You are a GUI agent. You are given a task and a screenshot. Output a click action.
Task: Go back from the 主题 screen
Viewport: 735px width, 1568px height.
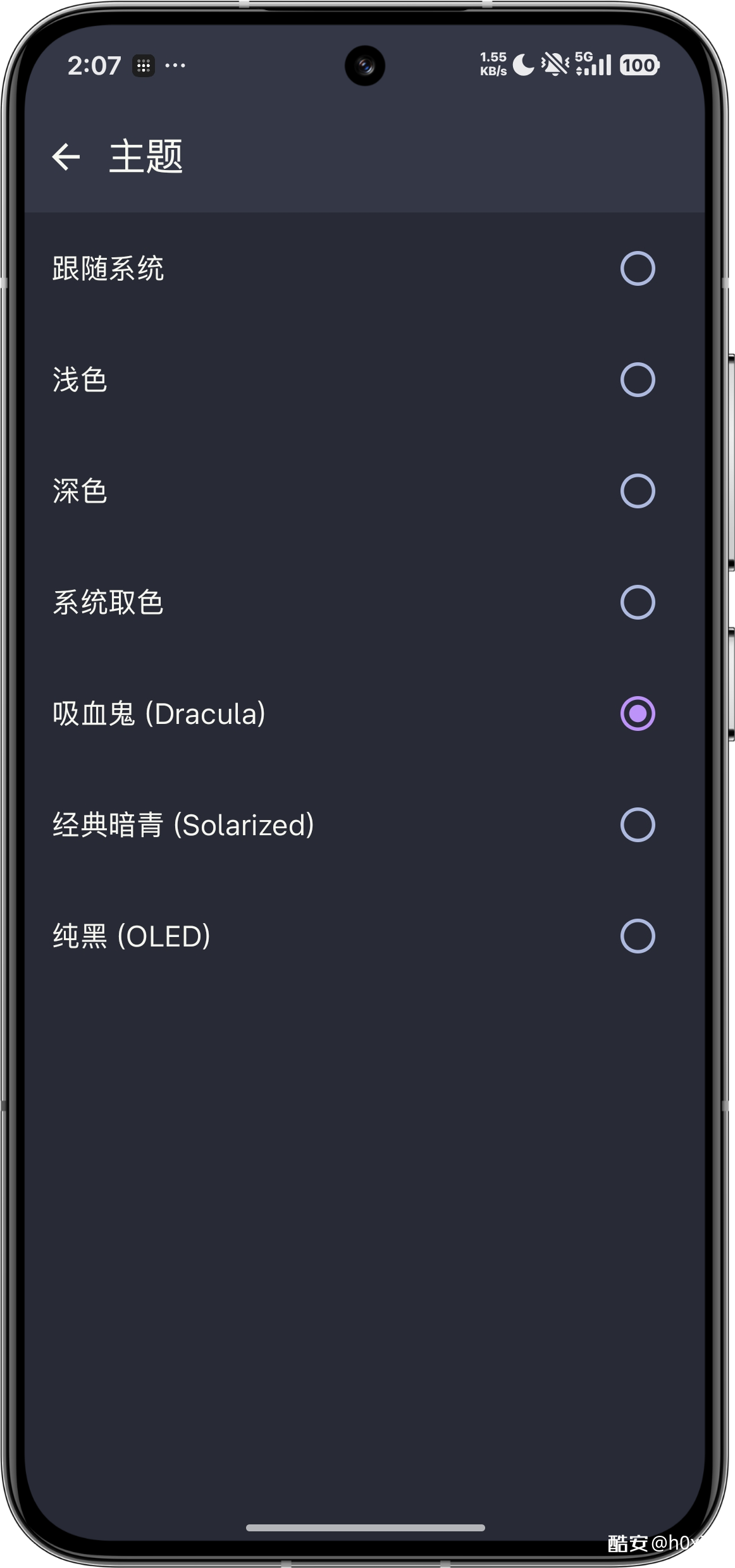click(x=66, y=157)
